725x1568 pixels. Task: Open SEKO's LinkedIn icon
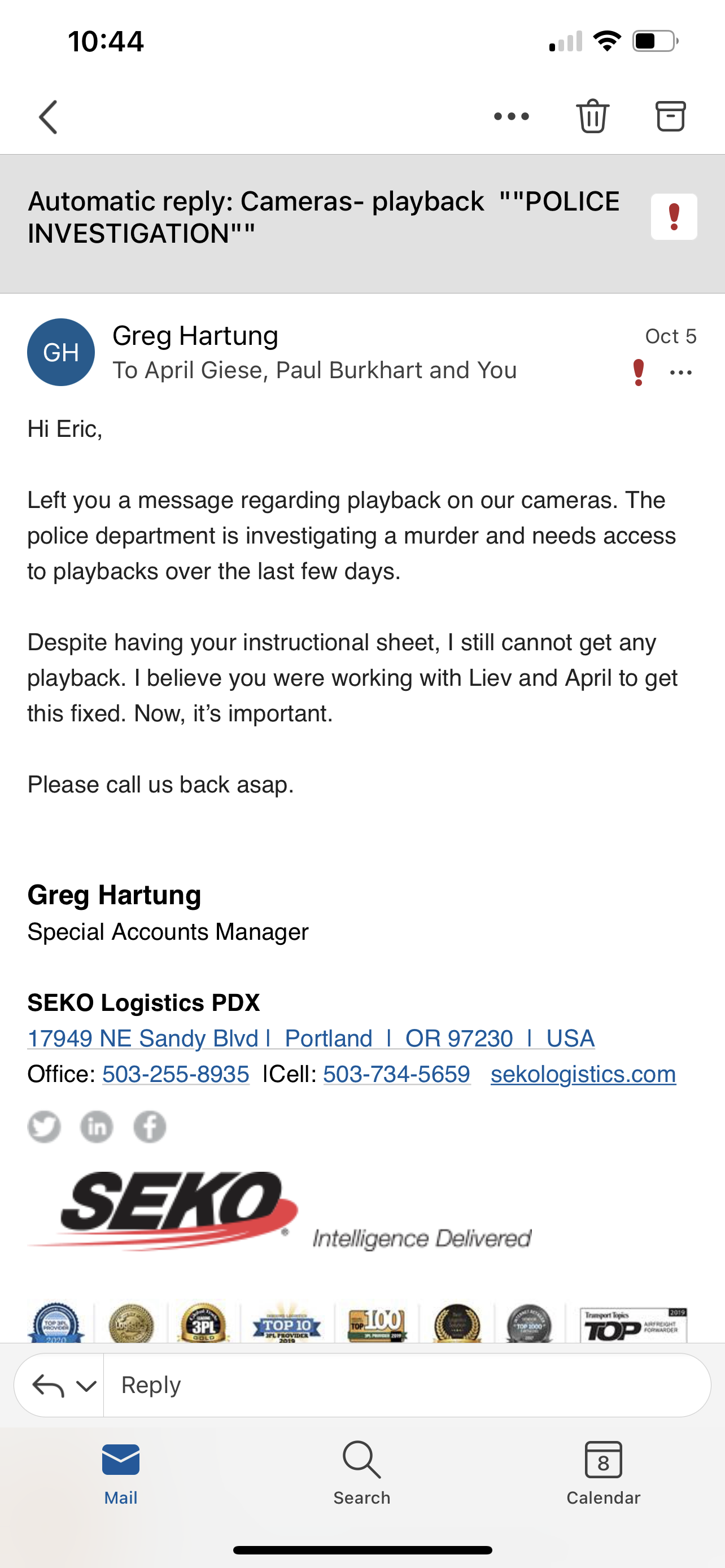click(x=97, y=1126)
